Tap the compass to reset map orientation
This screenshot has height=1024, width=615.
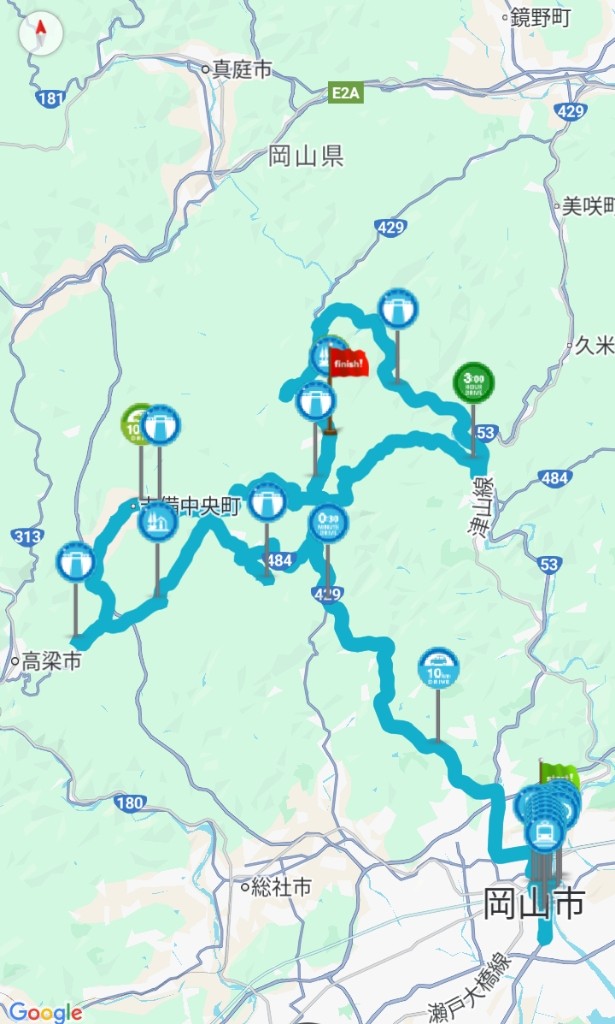pos(41,34)
